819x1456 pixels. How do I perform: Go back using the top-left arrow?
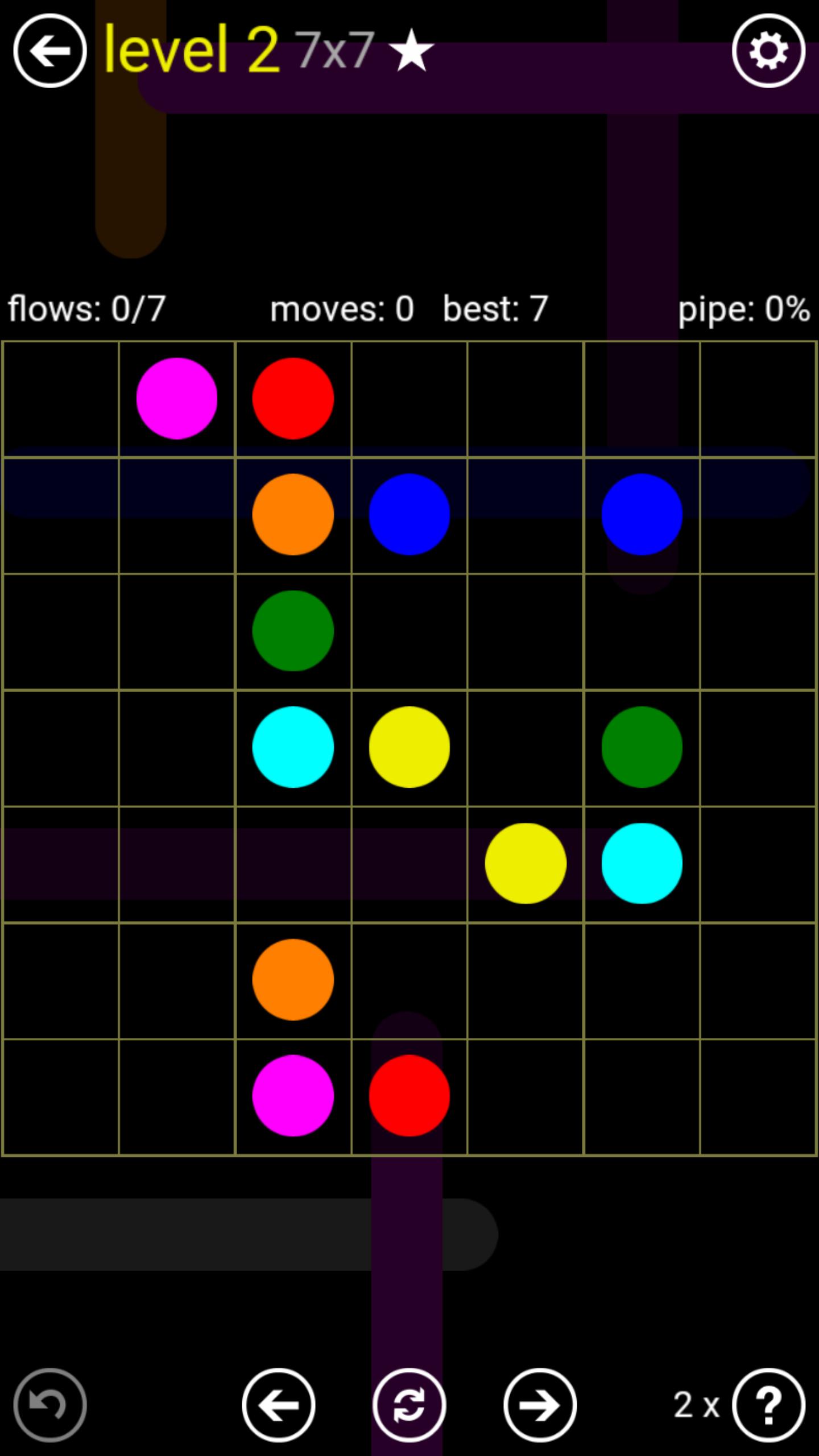tap(50, 51)
